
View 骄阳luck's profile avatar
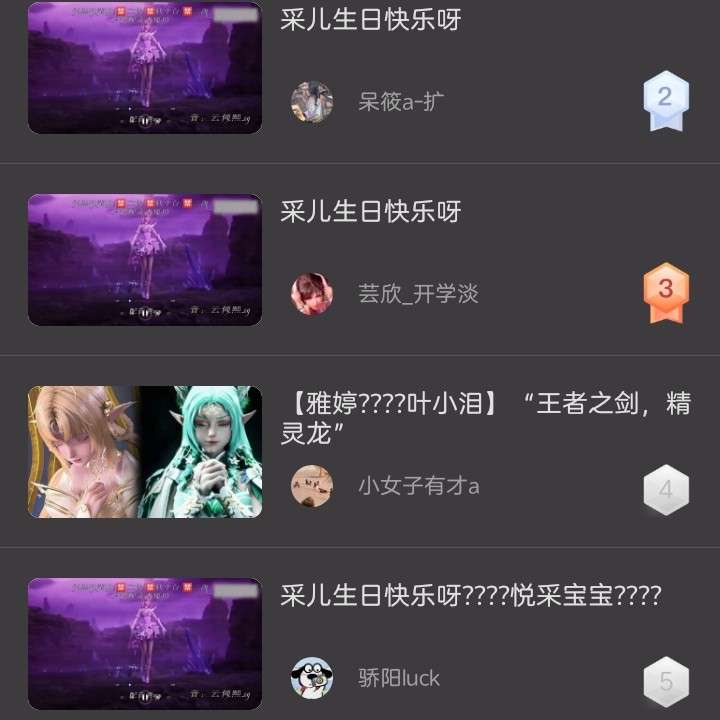[311, 678]
